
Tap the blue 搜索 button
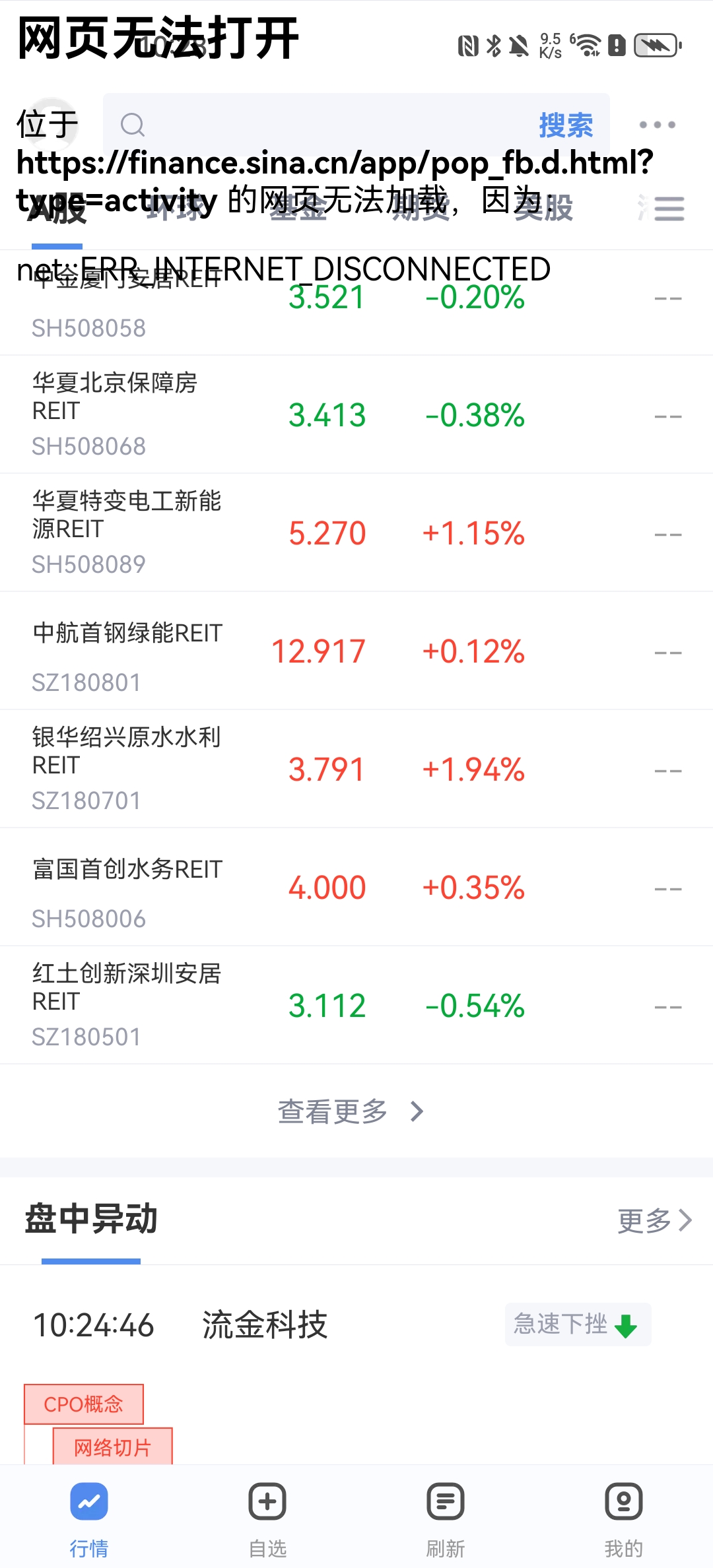pos(566,125)
